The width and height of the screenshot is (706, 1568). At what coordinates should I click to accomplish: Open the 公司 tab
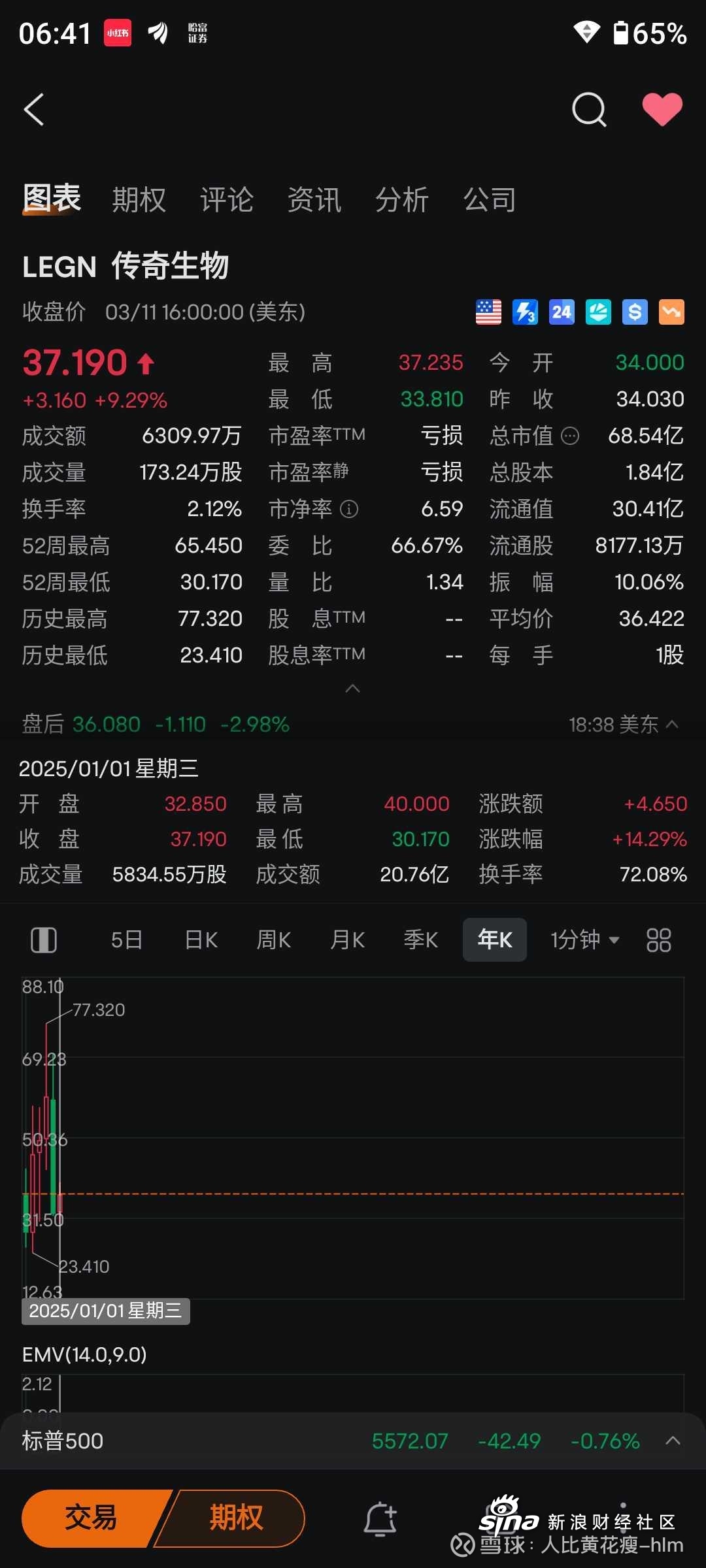click(490, 199)
